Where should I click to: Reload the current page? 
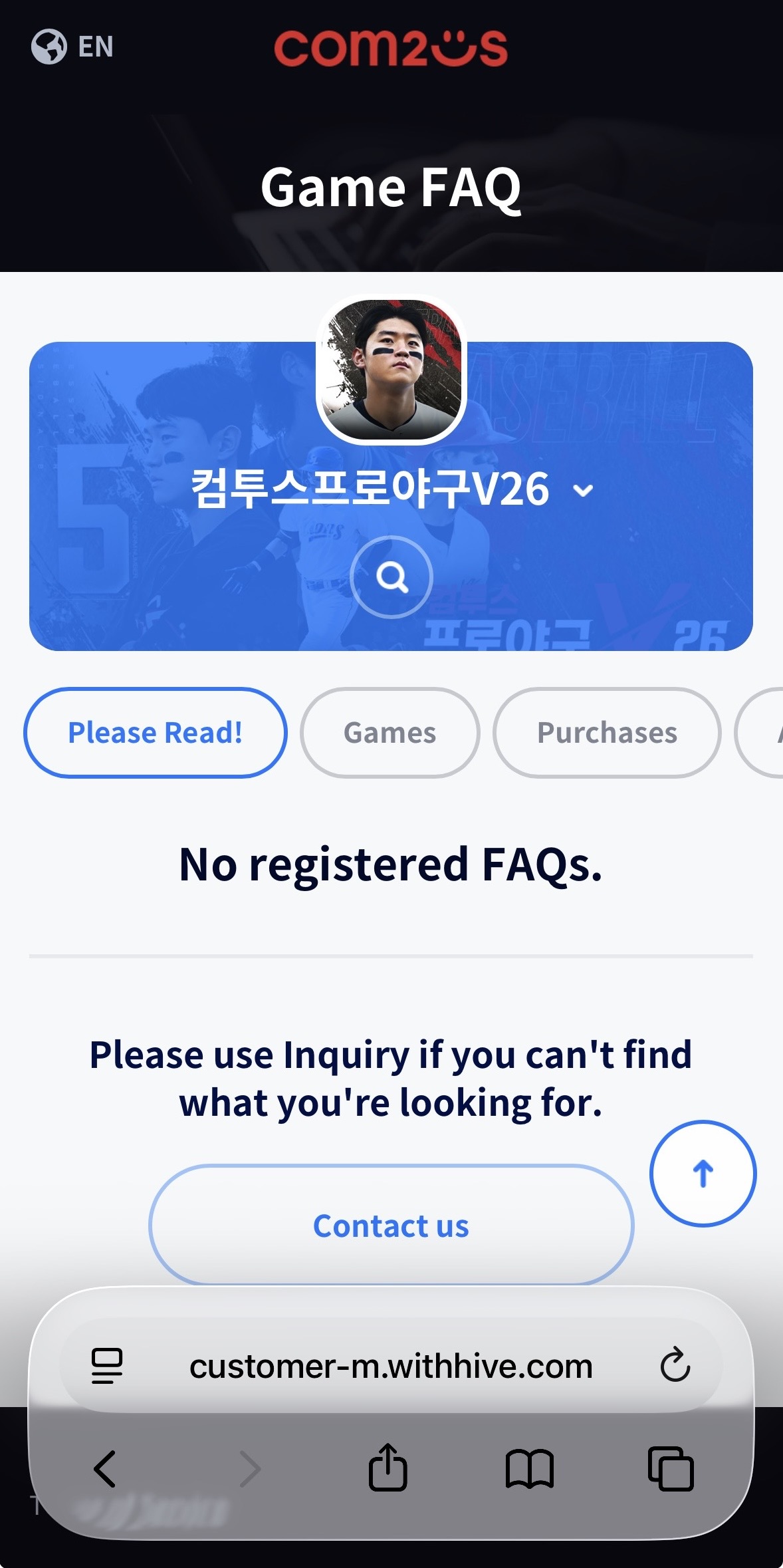point(675,1366)
